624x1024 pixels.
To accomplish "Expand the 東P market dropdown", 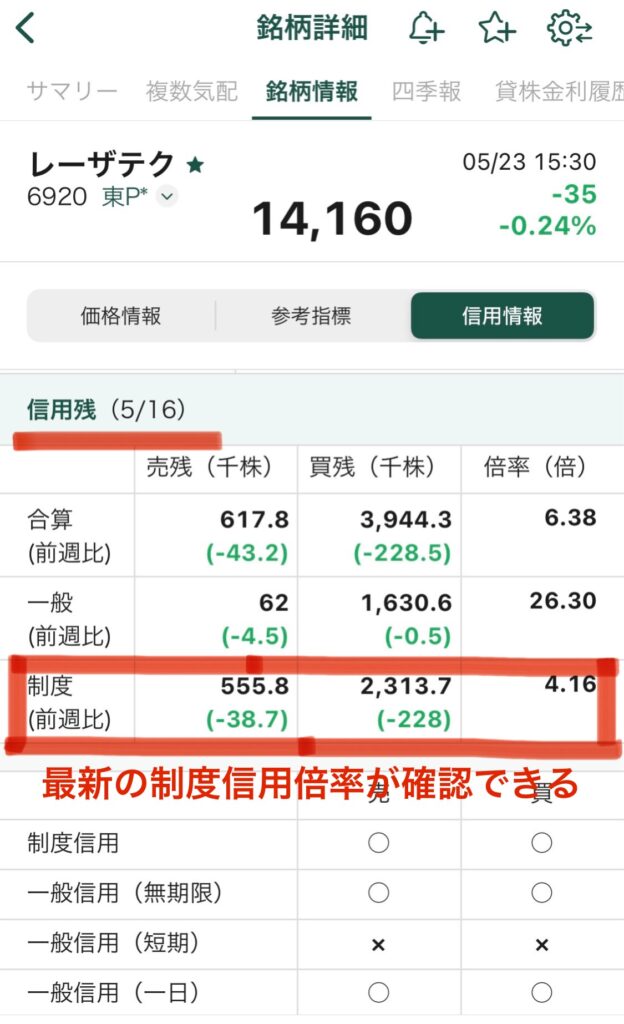I will coord(167,195).
